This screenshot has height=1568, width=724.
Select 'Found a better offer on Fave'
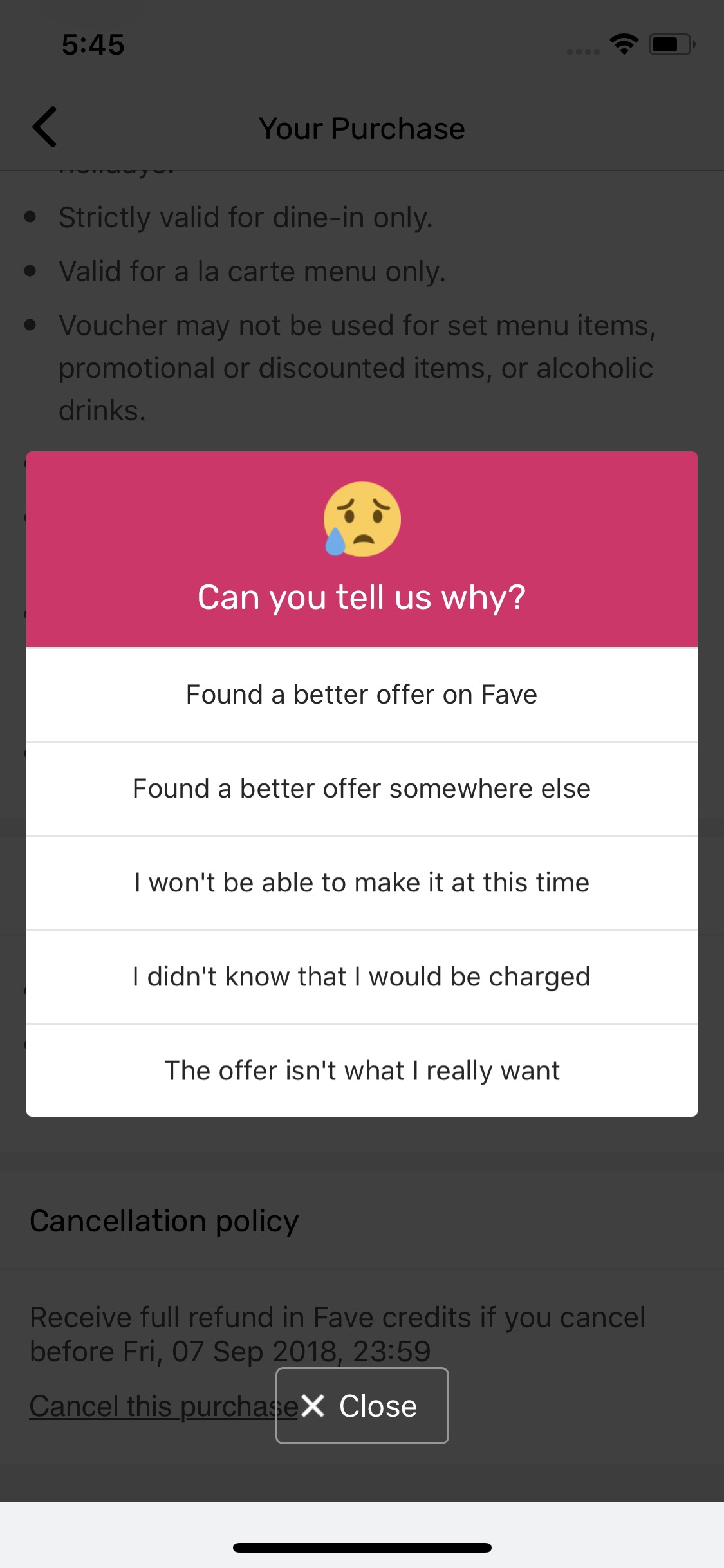[362, 695]
